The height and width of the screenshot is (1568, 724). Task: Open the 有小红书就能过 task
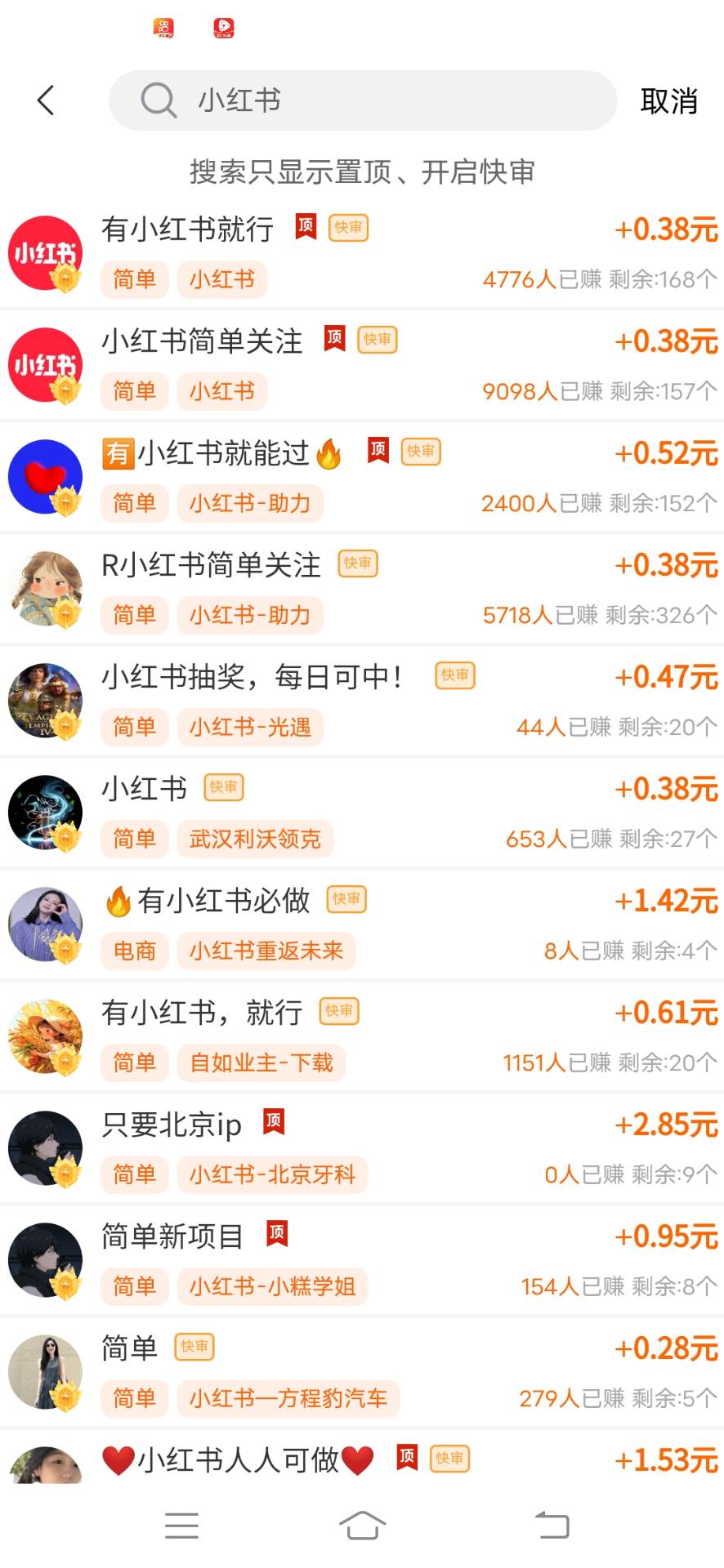pos(362,477)
